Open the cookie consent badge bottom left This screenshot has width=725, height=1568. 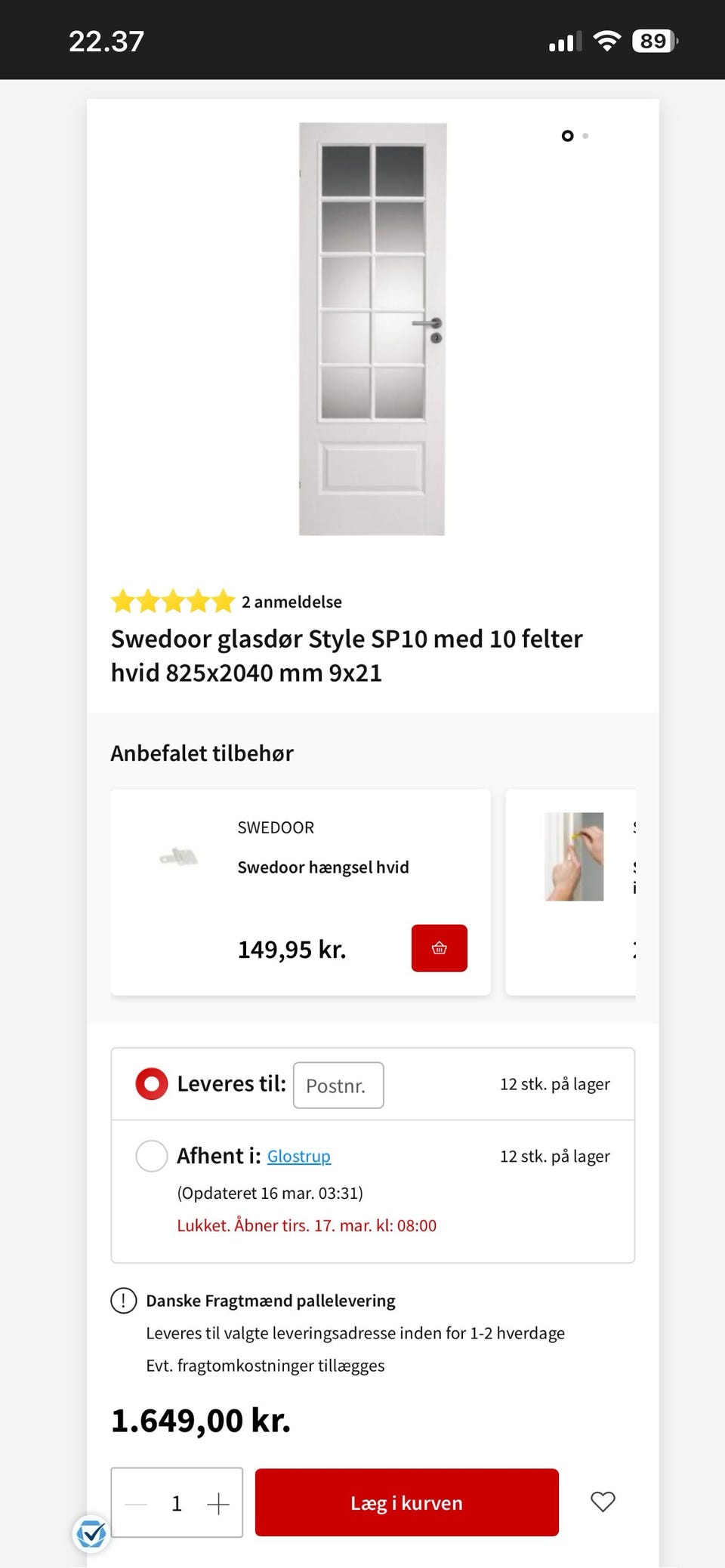pos(91,1534)
